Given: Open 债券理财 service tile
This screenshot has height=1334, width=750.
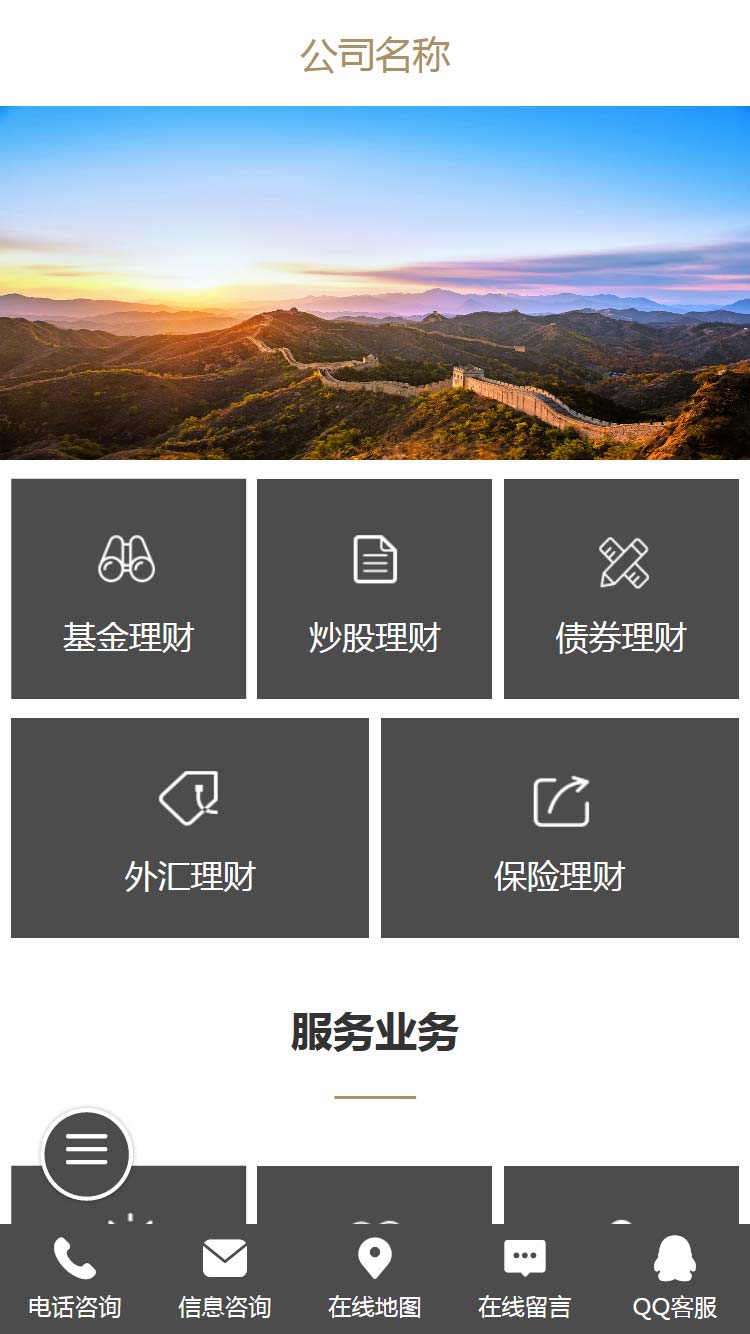Looking at the screenshot, I should point(621,589).
